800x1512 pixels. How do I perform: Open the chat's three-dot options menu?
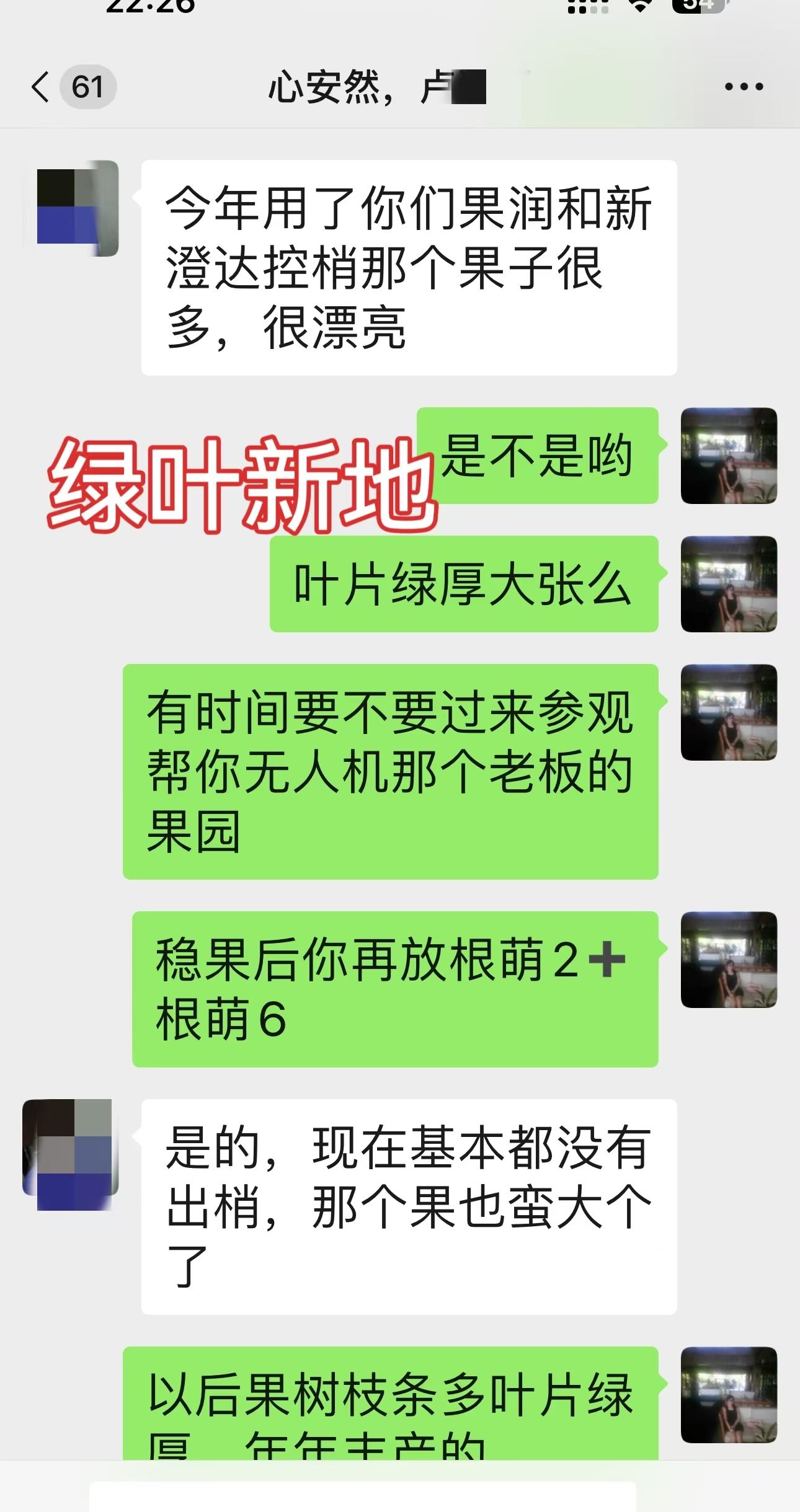[744, 87]
